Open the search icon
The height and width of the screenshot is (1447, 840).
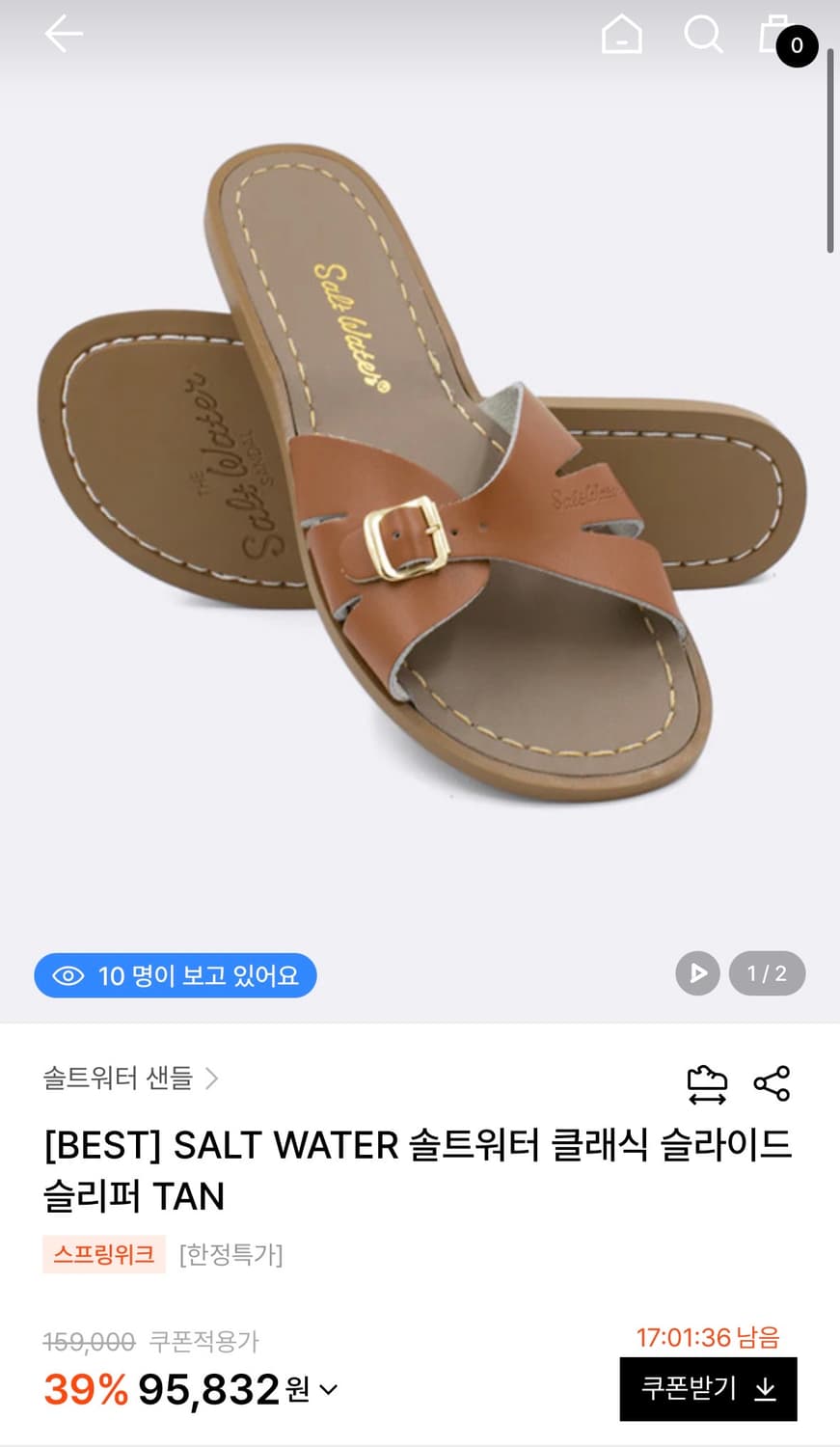point(704,34)
